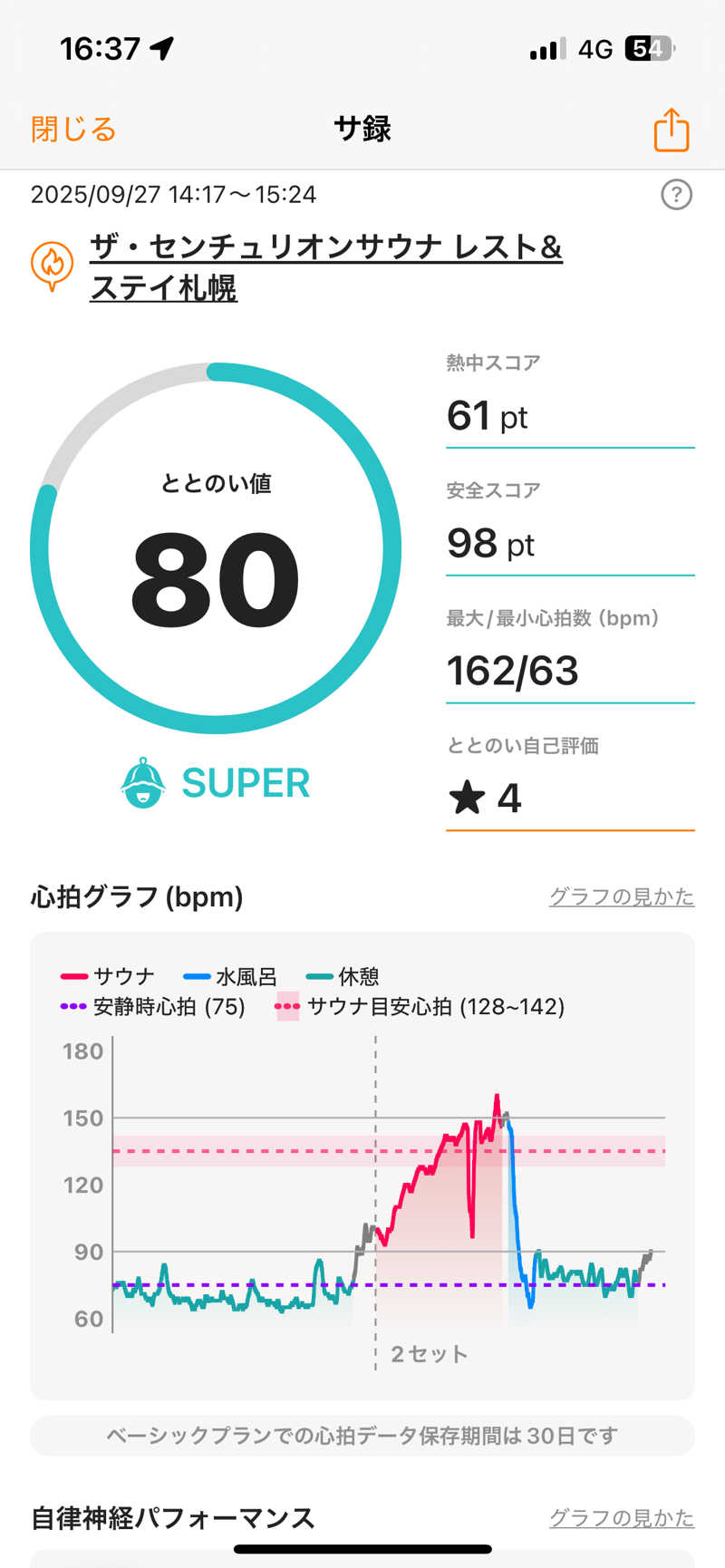Screen dimensions: 725x1568
Task: Open グラフの見かた beside 心拍グラフ
Action: [x=621, y=896]
